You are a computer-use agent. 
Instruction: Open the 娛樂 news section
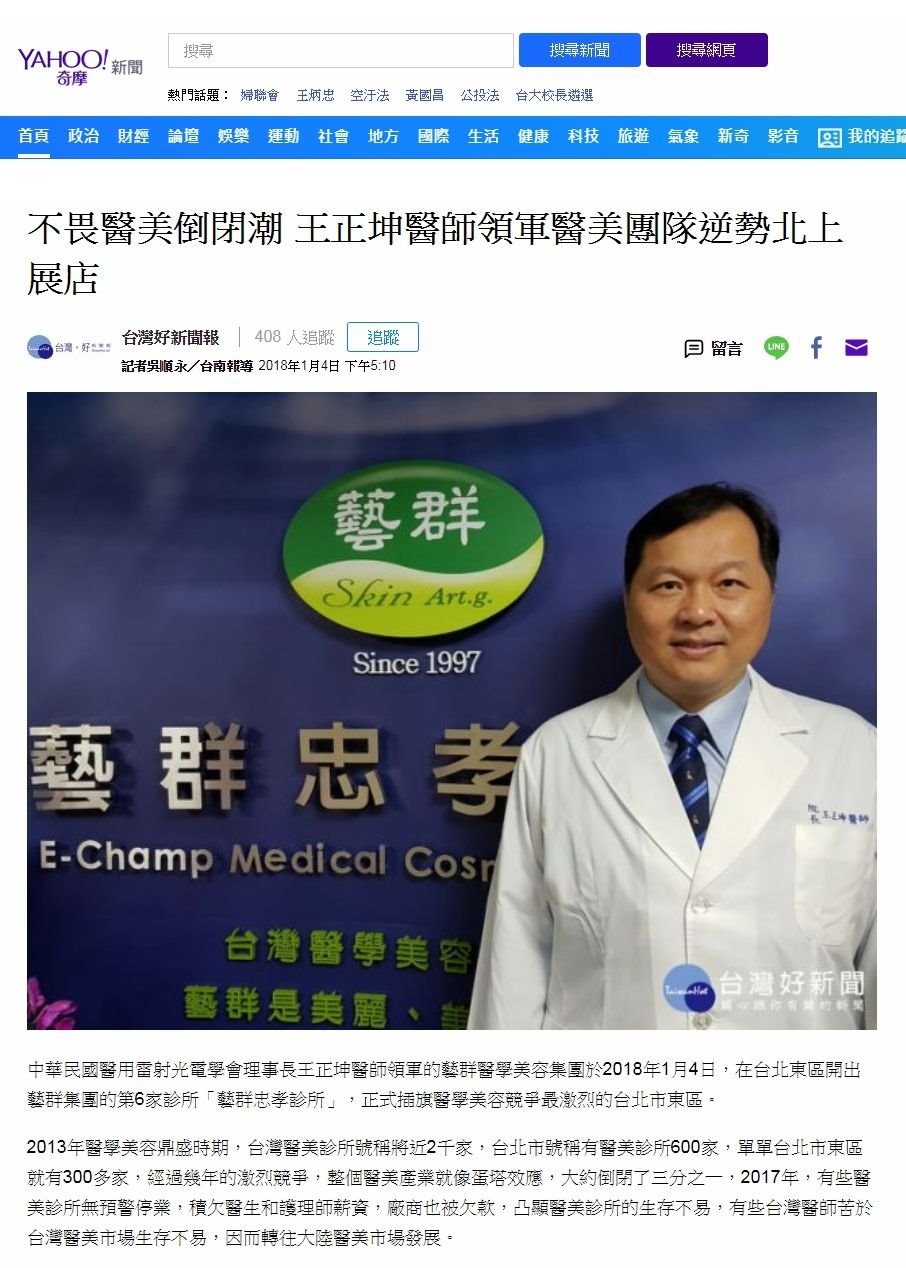(x=233, y=137)
